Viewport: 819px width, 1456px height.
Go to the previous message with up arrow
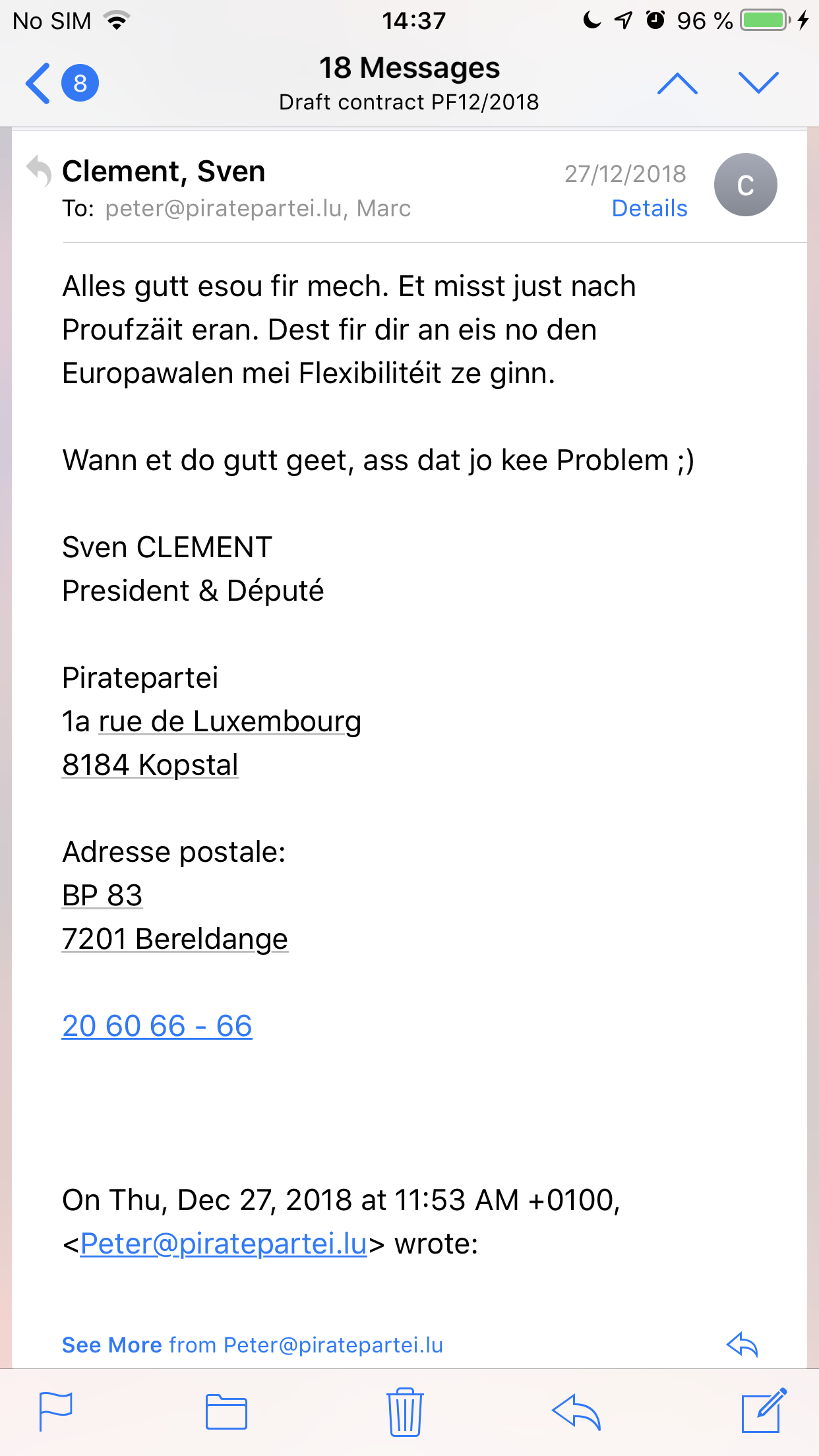[x=677, y=84]
